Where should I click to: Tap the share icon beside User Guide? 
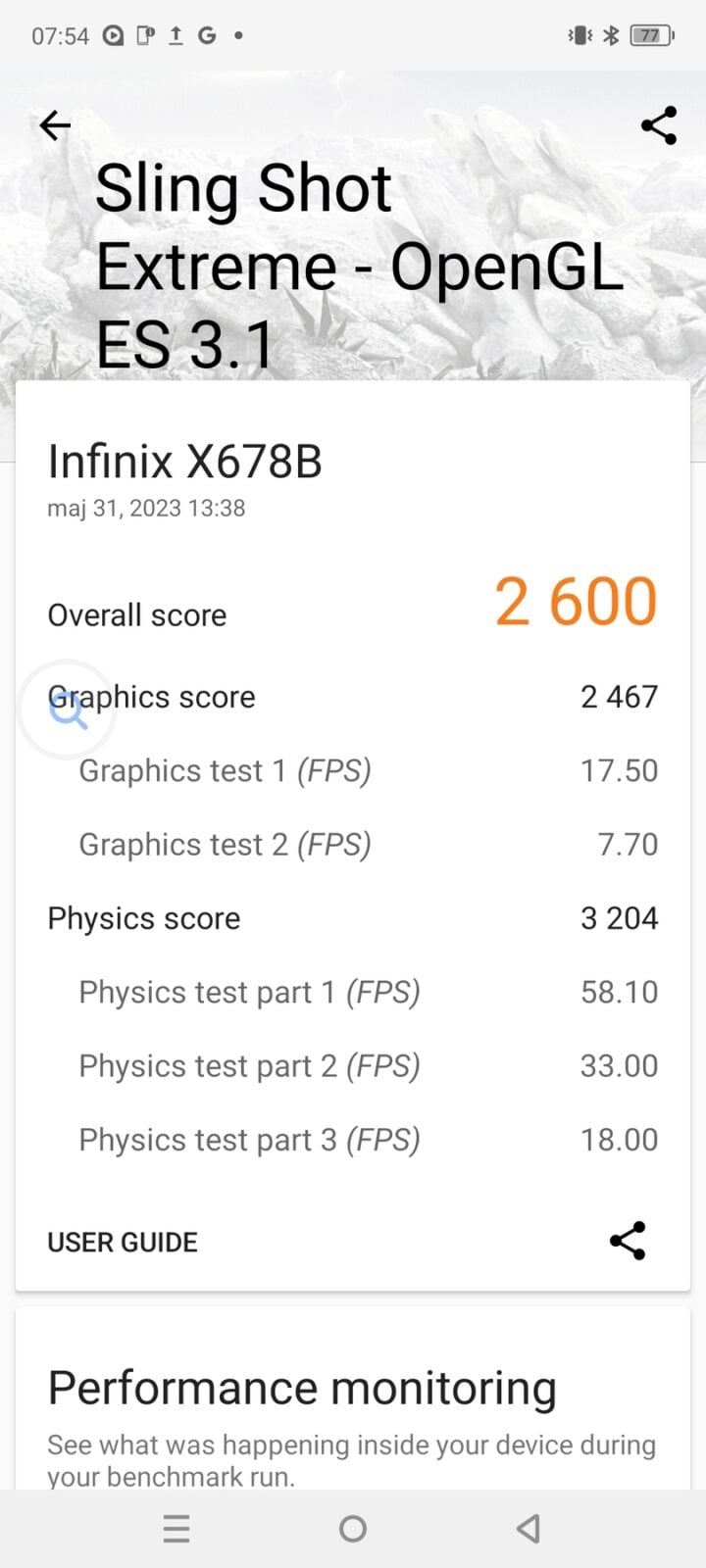point(628,1241)
